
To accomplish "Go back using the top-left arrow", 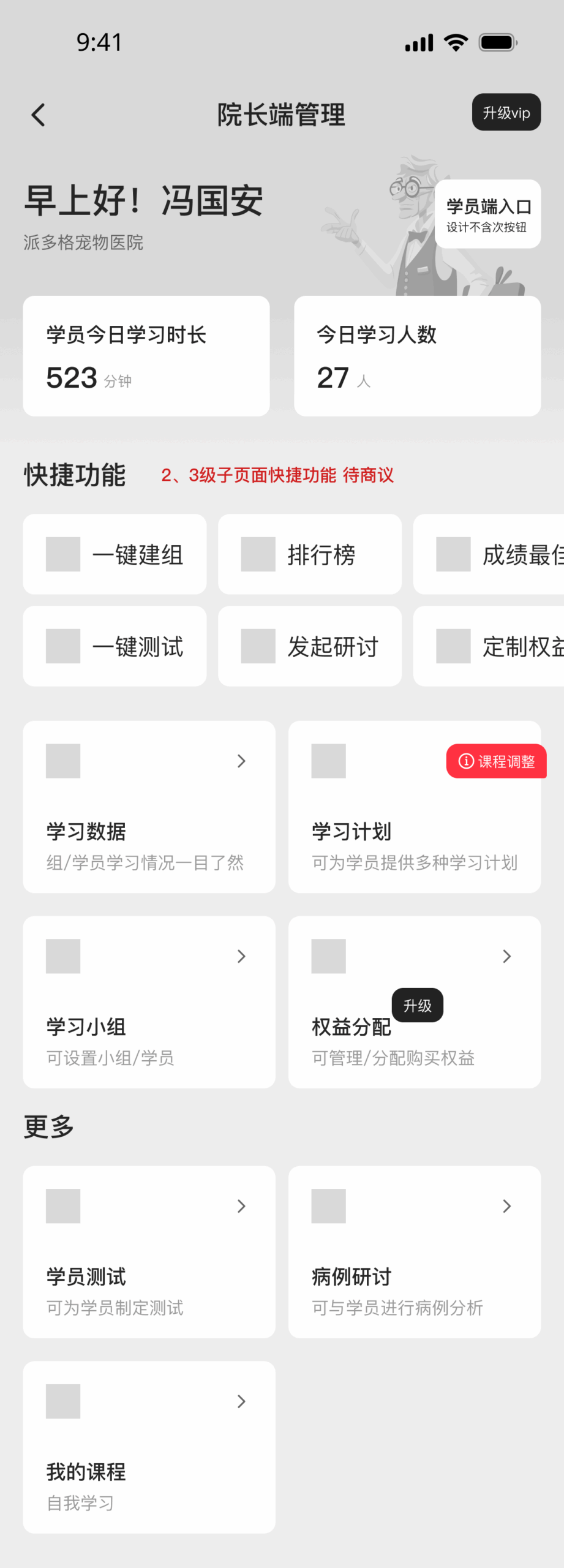I will pos(38,115).
